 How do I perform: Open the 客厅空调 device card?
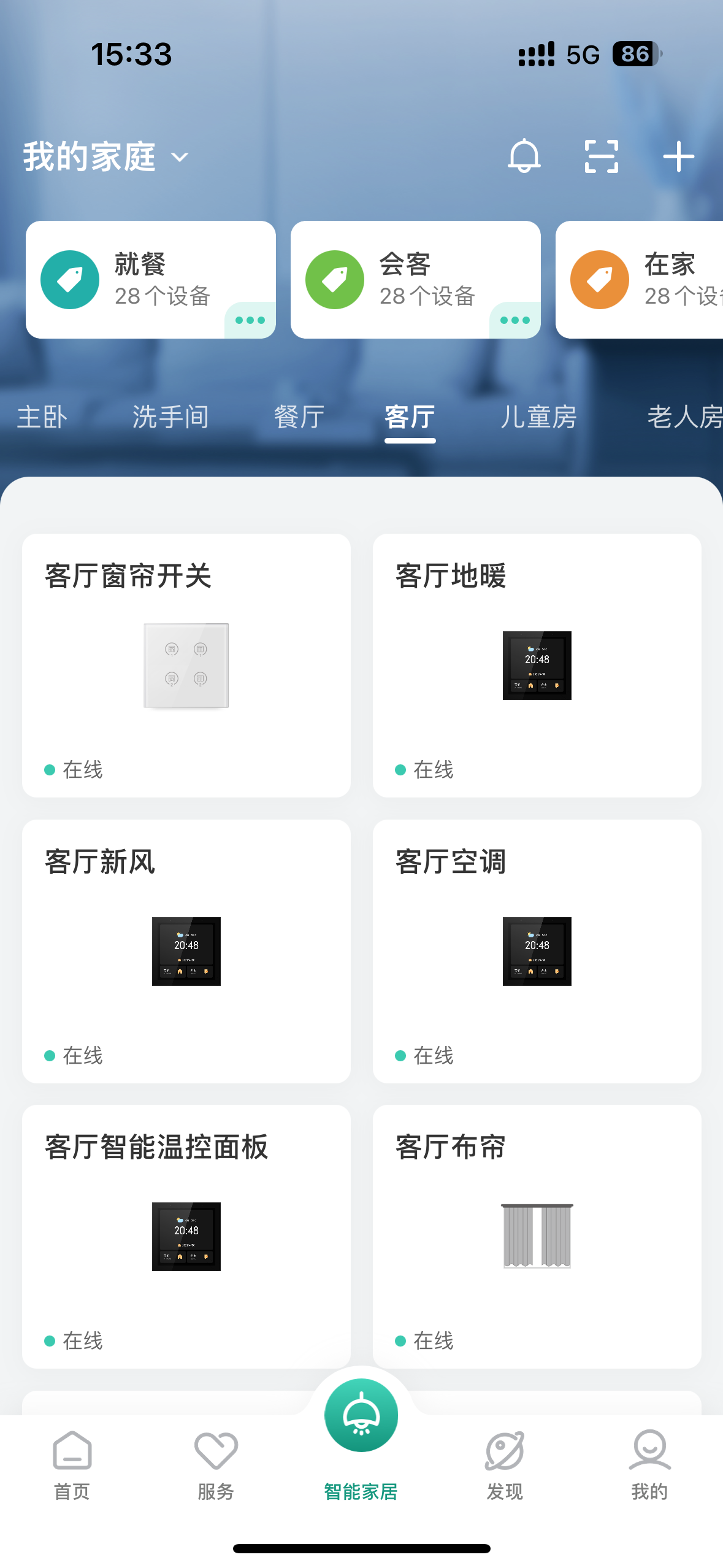click(x=537, y=951)
